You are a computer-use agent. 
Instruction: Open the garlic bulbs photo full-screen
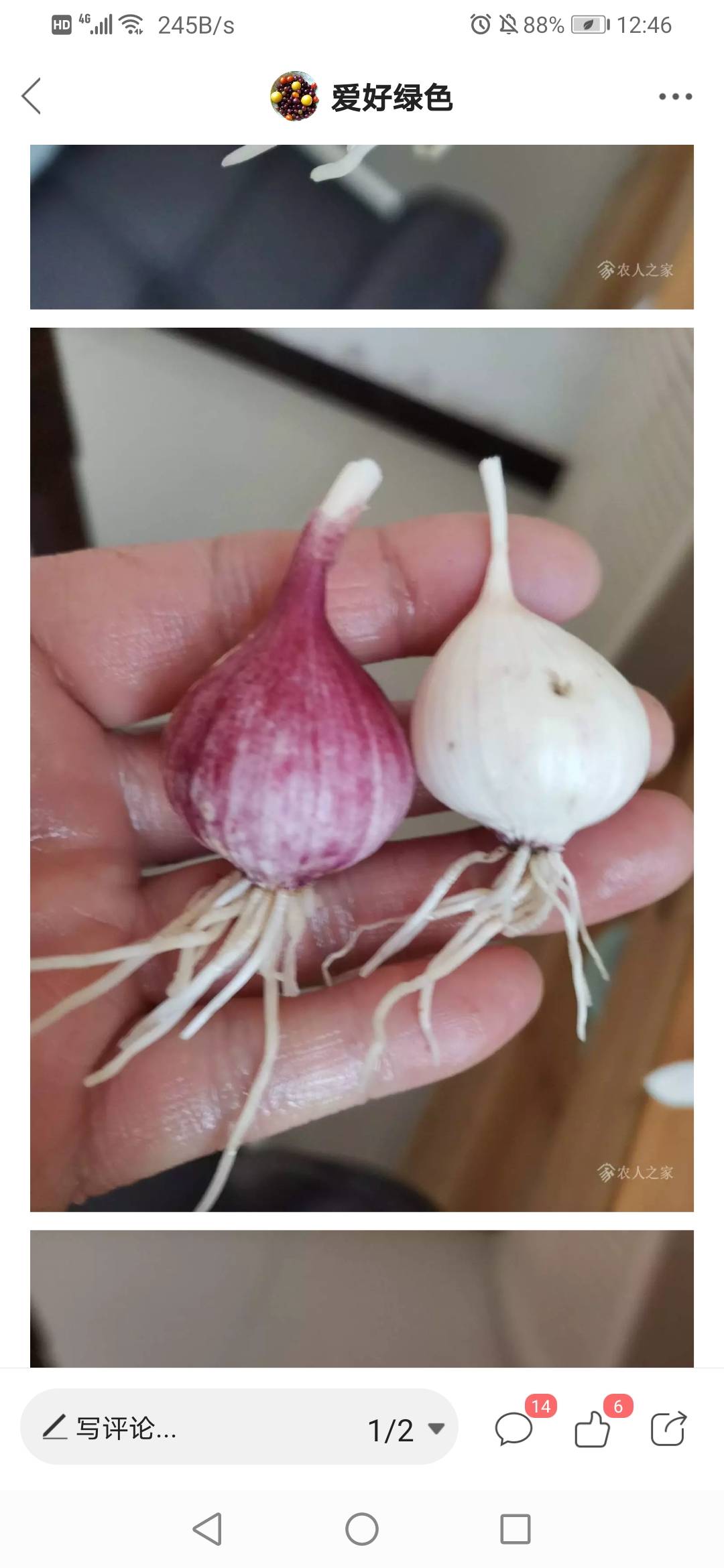click(362, 769)
